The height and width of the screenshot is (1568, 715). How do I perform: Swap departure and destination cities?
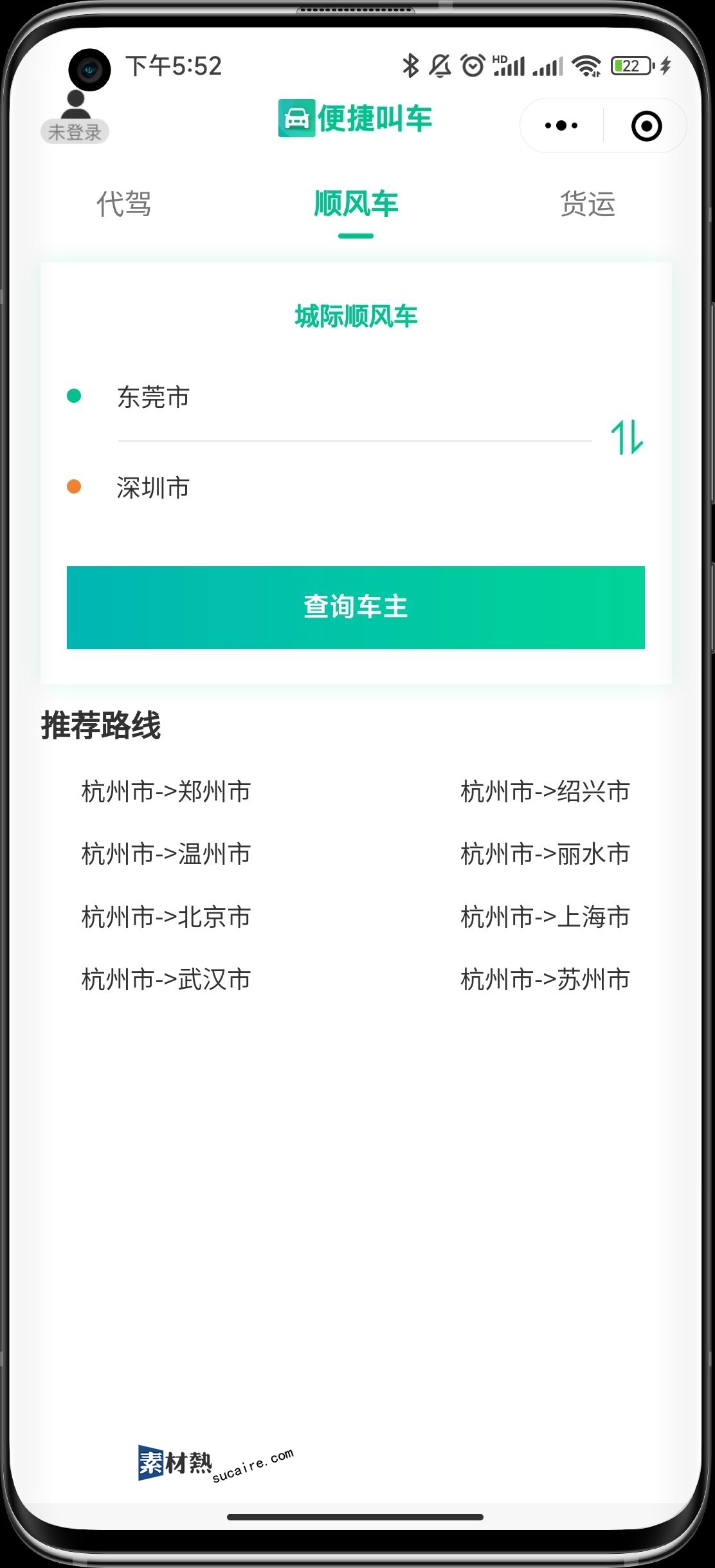pos(627,438)
